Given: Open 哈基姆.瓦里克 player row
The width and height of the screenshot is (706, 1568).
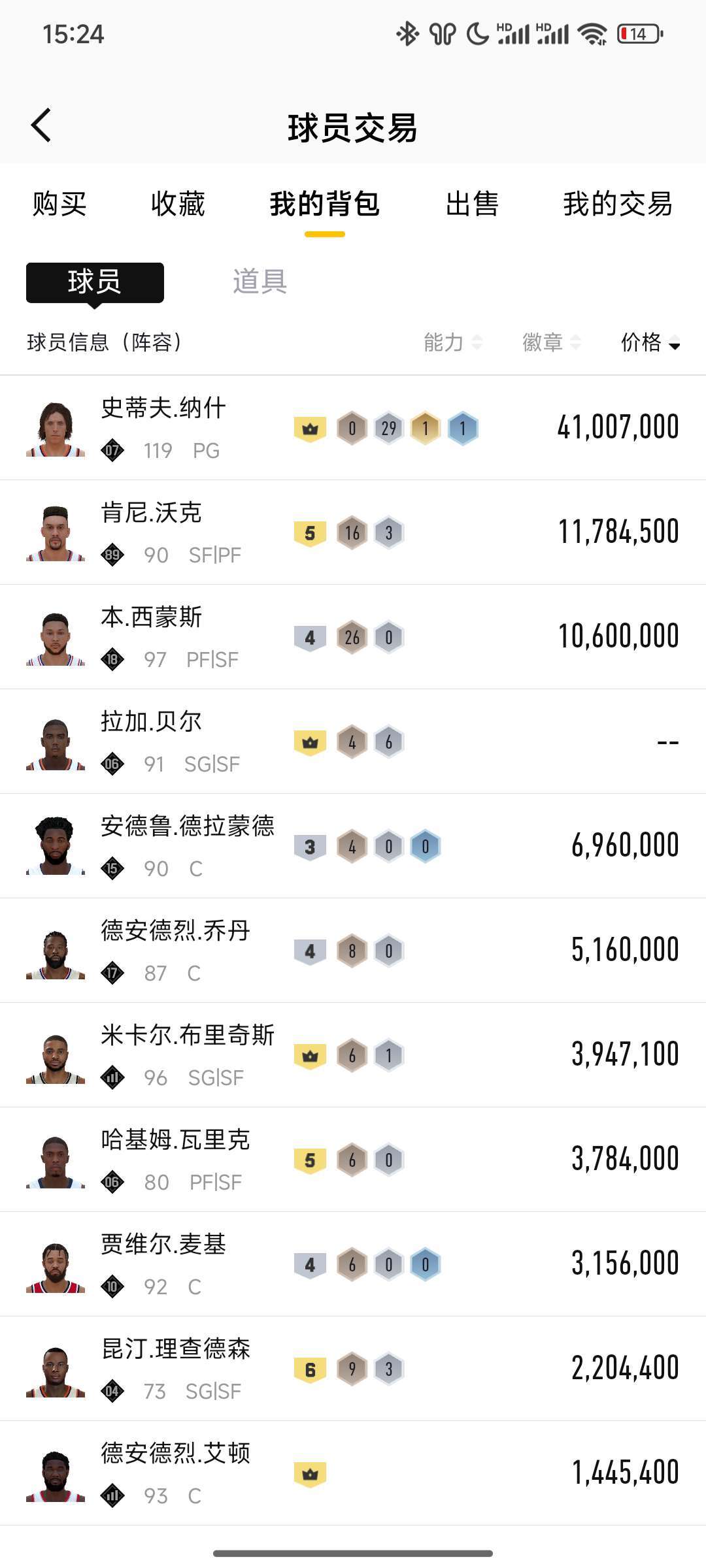Looking at the screenshot, I should coord(353,1160).
